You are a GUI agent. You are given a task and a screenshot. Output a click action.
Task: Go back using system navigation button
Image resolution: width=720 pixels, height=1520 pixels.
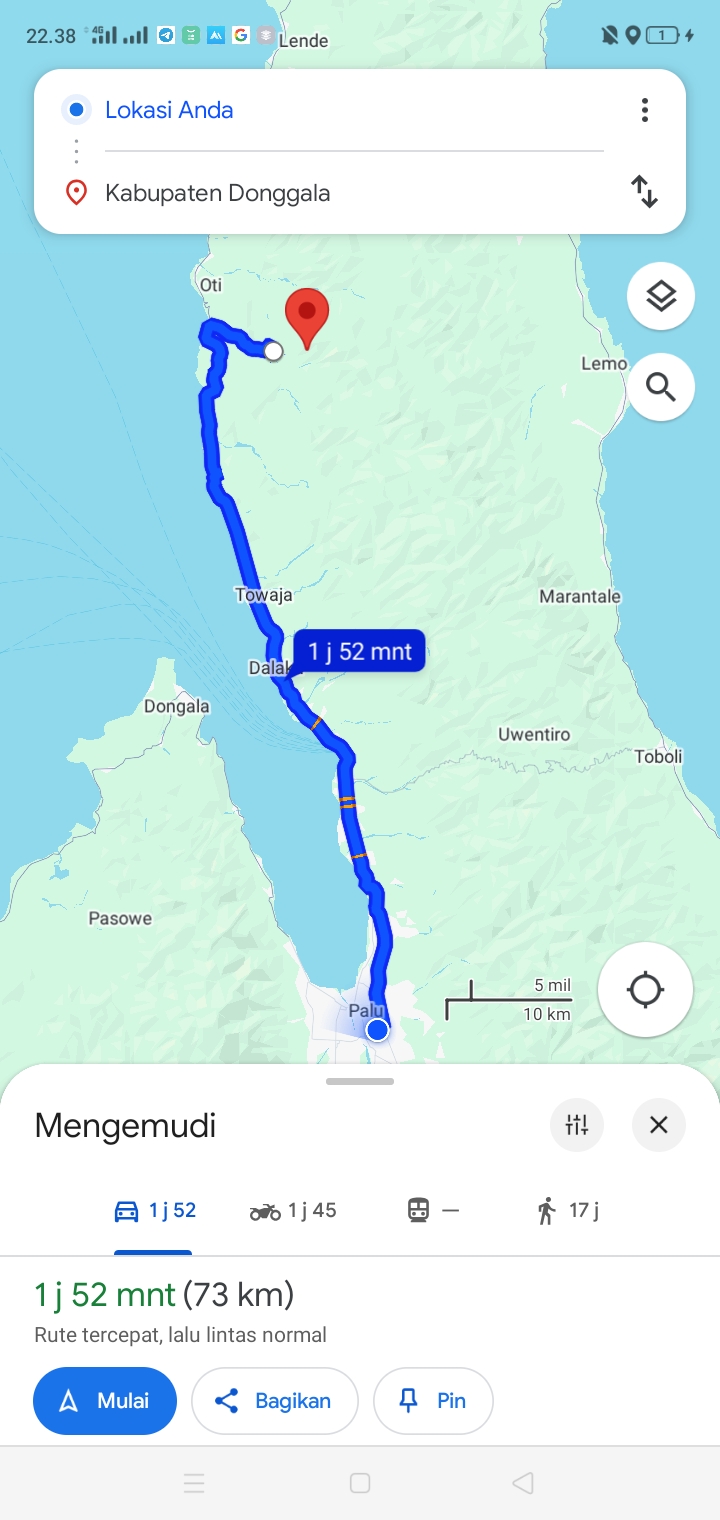click(x=522, y=1483)
